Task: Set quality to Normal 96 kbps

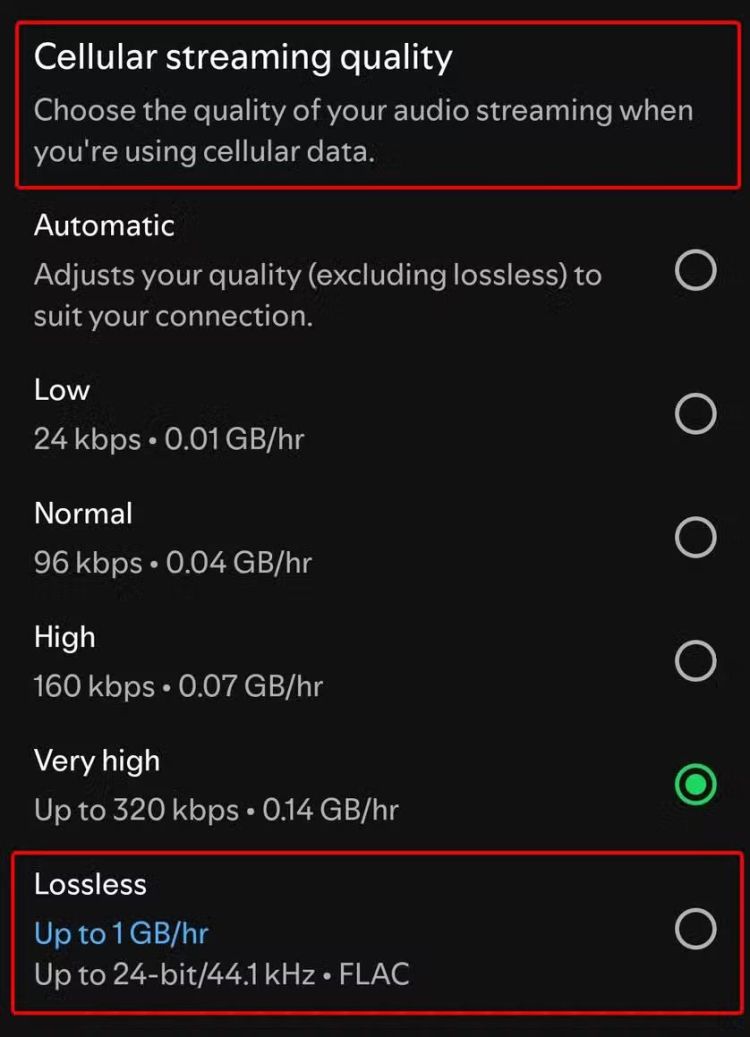Action: [x=695, y=538]
